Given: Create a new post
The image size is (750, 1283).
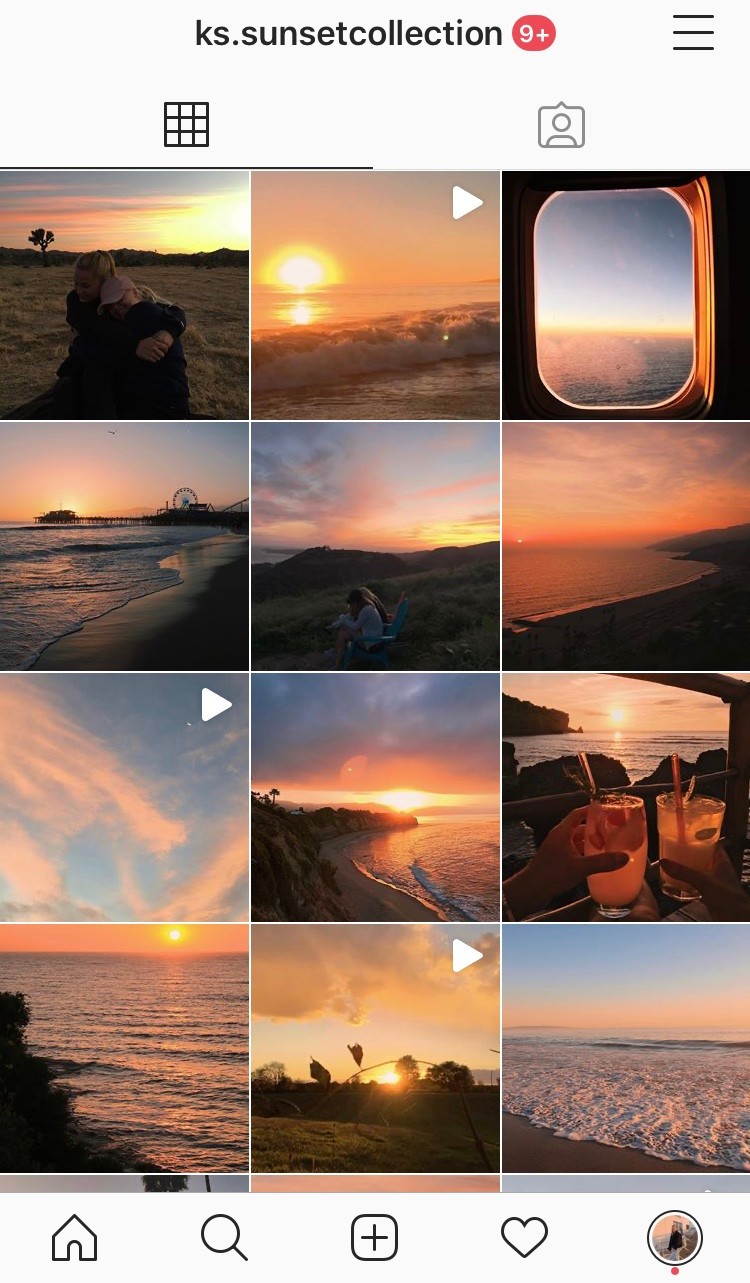Looking at the screenshot, I should [x=375, y=1238].
